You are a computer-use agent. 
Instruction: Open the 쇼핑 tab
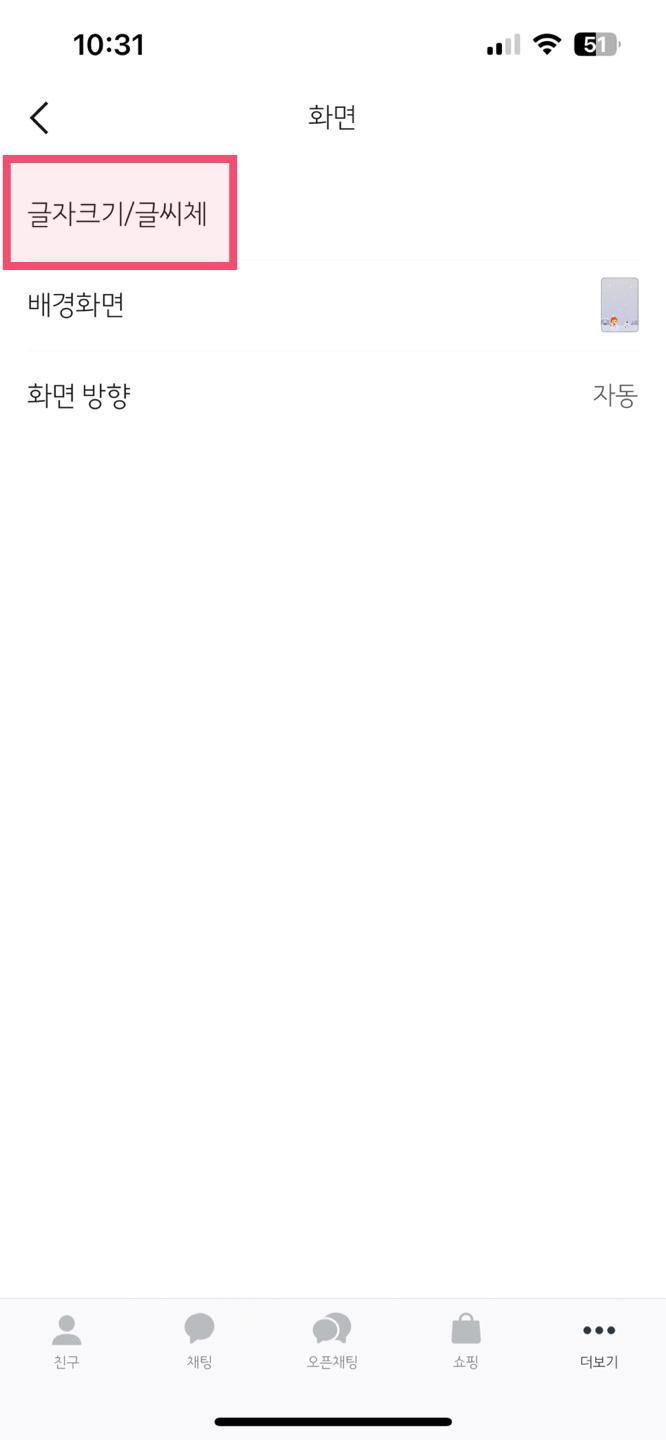(466, 1342)
